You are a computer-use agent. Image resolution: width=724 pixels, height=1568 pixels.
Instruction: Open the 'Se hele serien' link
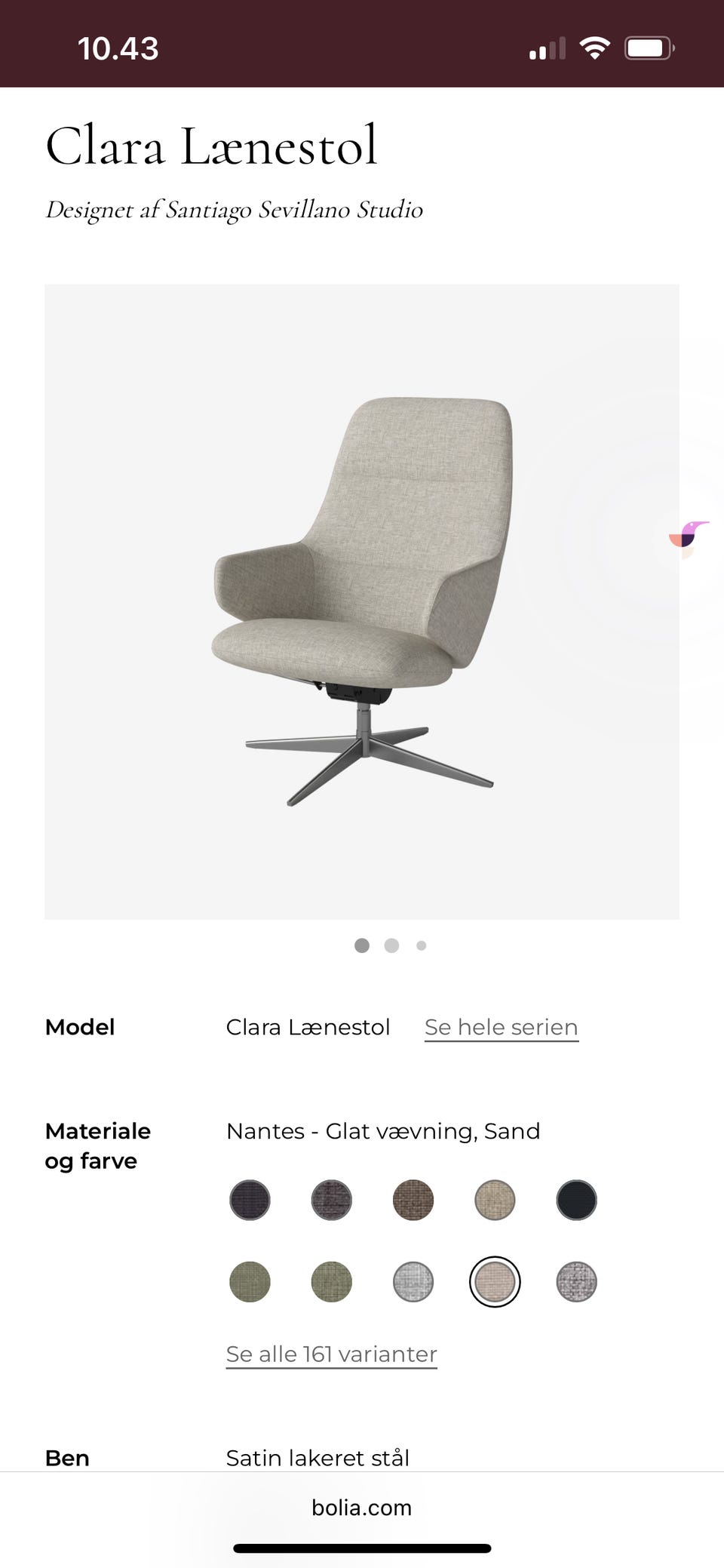tap(501, 1026)
